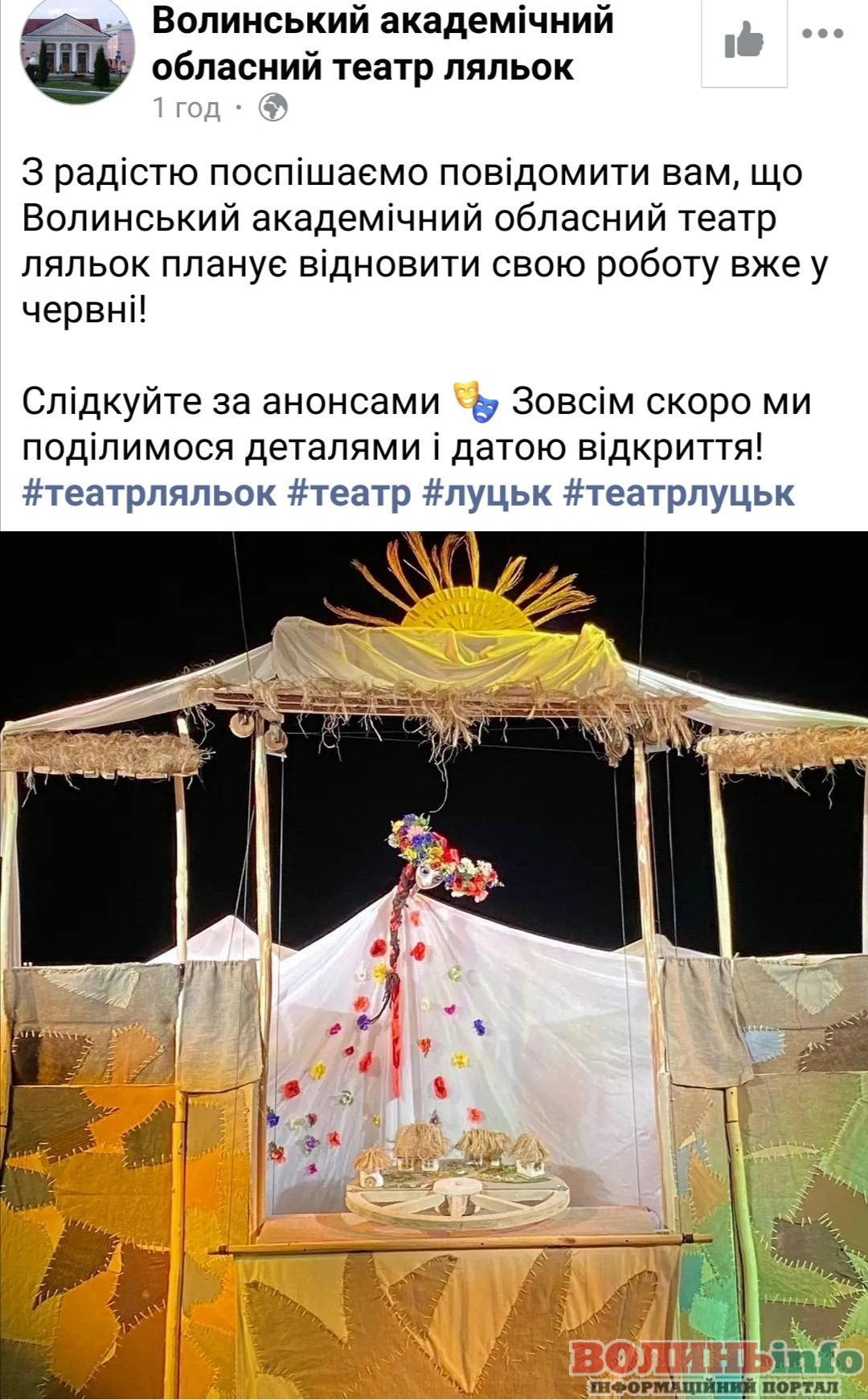Screen dimensions: 868x1400
Task: Open the #луцьк hashtag
Action: (x=487, y=493)
